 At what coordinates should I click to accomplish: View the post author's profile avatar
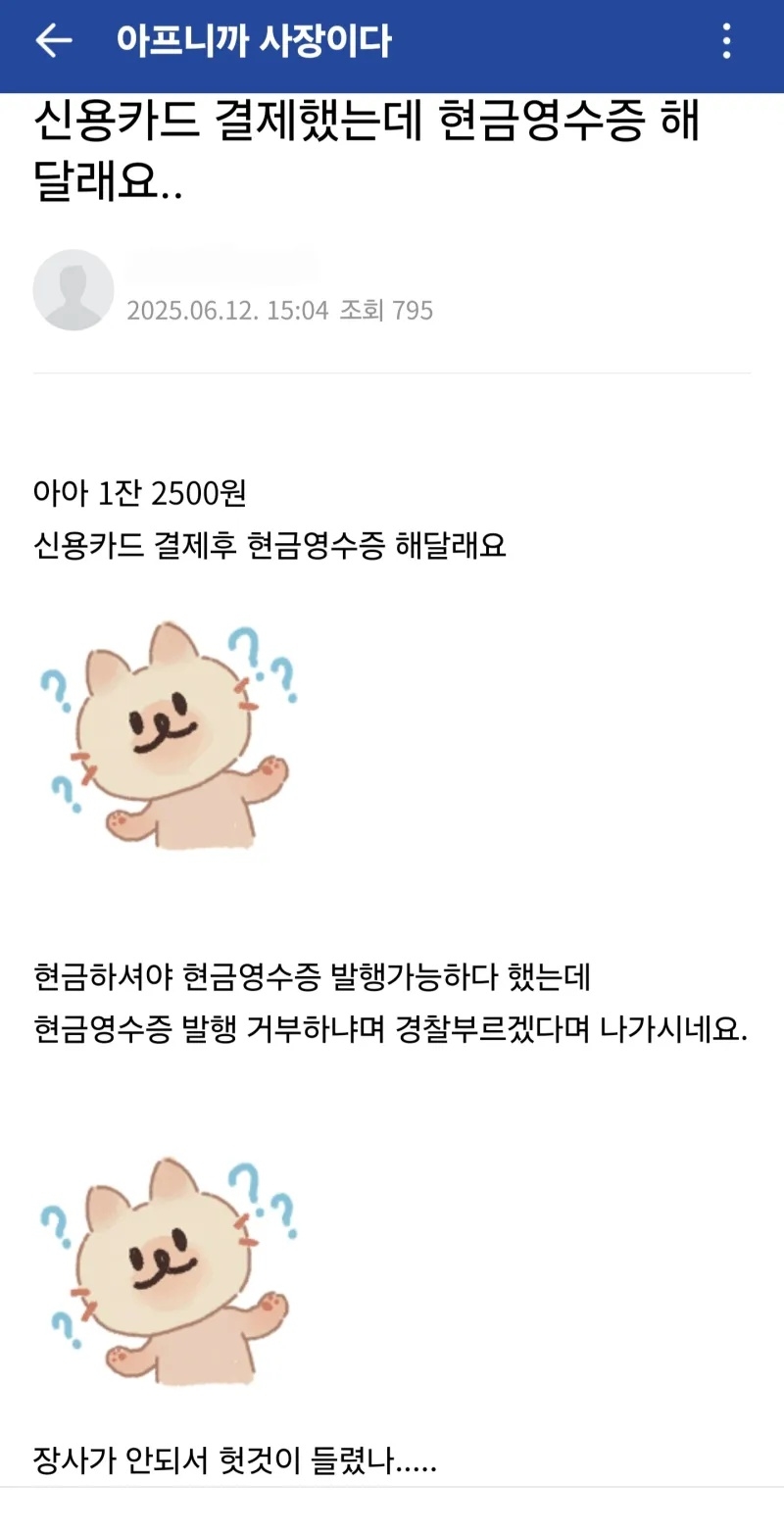tap(73, 289)
